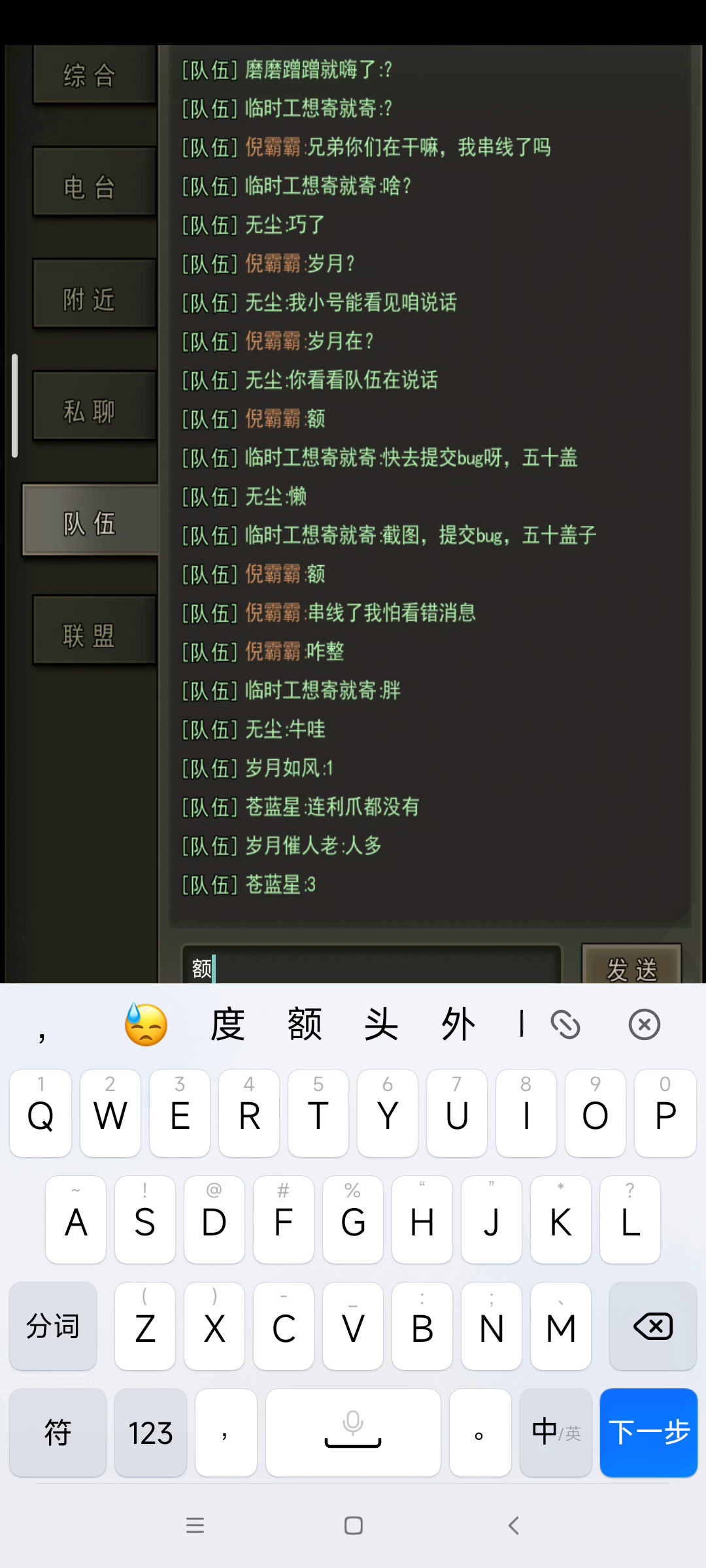The width and height of the screenshot is (706, 1568).
Task: Tap the blue 下一步 key
Action: point(648,1432)
